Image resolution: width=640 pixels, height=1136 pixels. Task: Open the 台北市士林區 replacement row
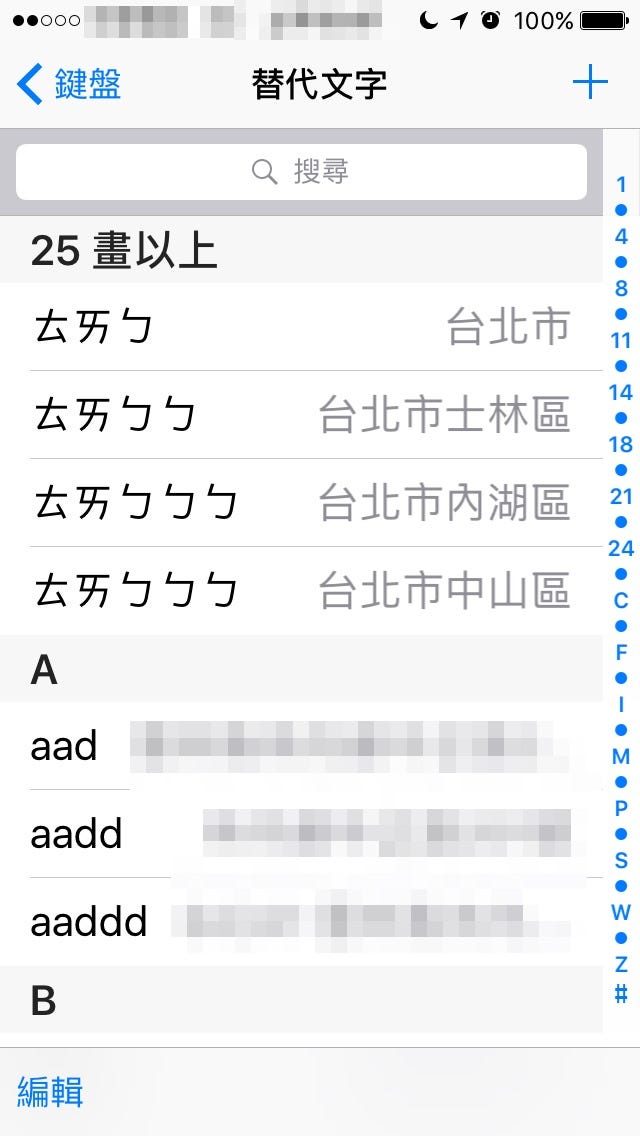(302, 415)
